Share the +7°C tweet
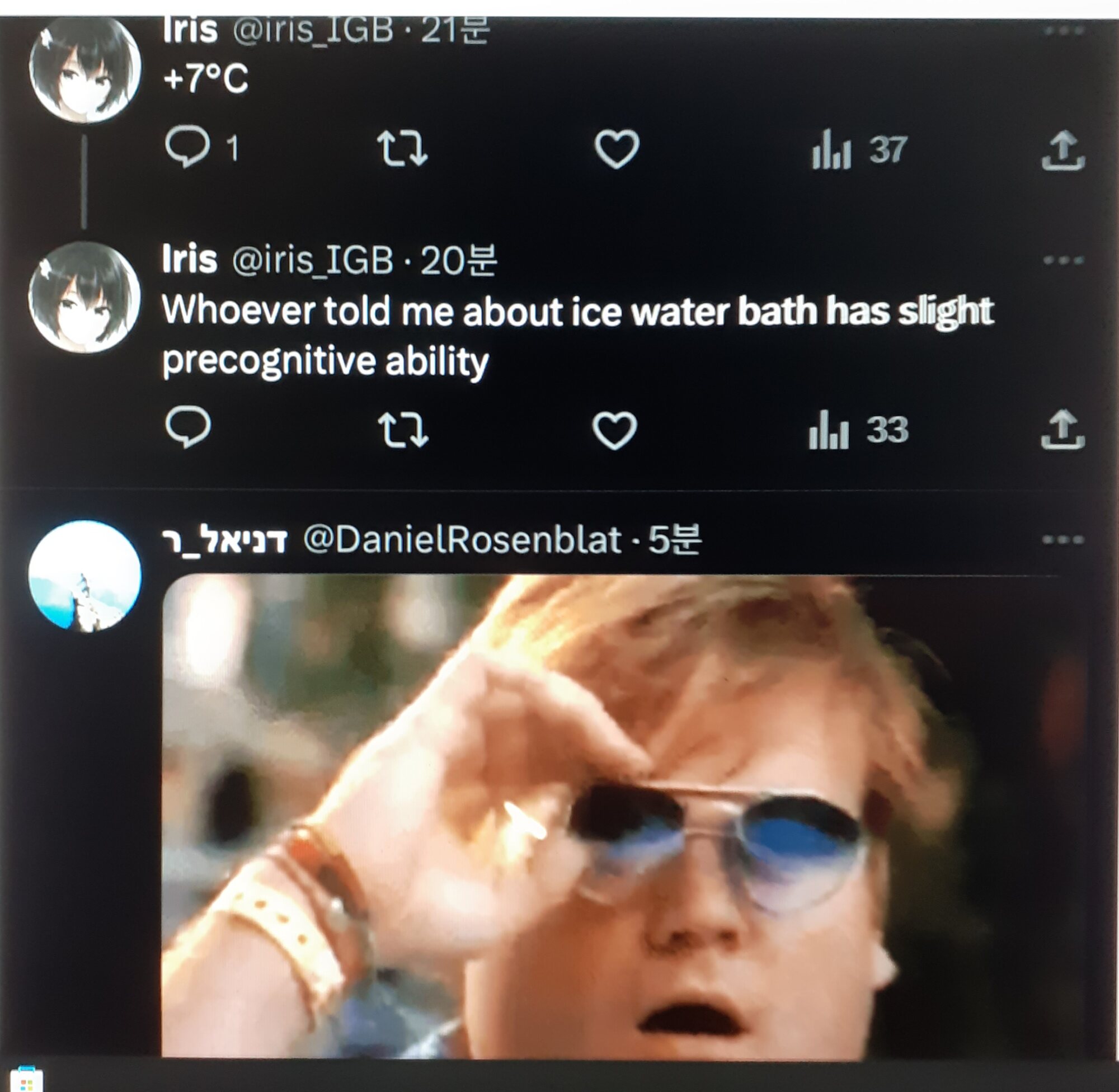 click(1063, 150)
